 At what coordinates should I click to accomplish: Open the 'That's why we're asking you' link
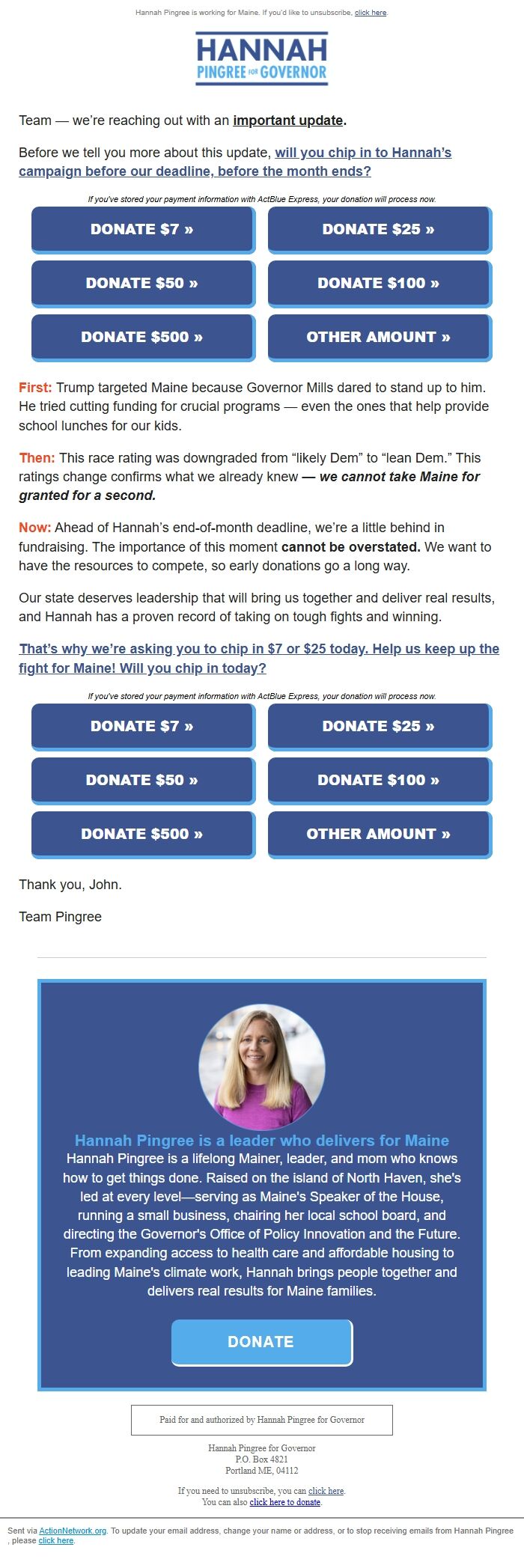(x=258, y=658)
